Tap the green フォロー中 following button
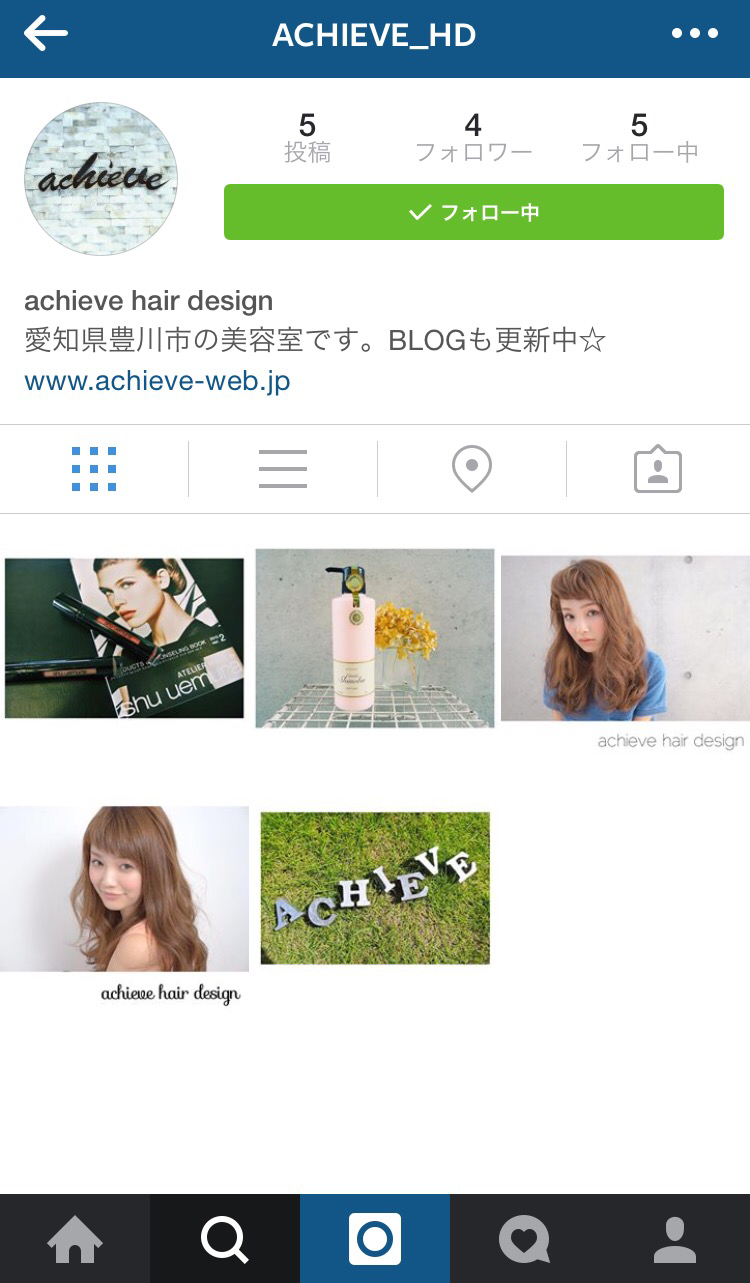The width and height of the screenshot is (750, 1283). coord(473,212)
